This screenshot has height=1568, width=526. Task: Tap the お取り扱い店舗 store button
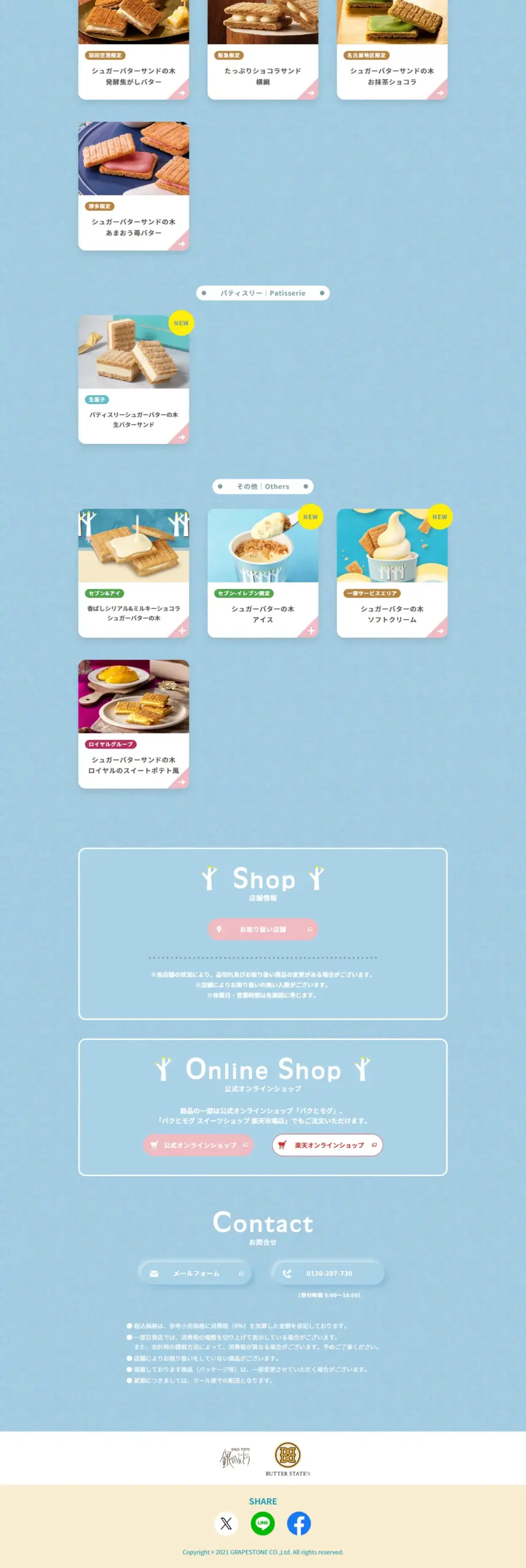click(262, 929)
